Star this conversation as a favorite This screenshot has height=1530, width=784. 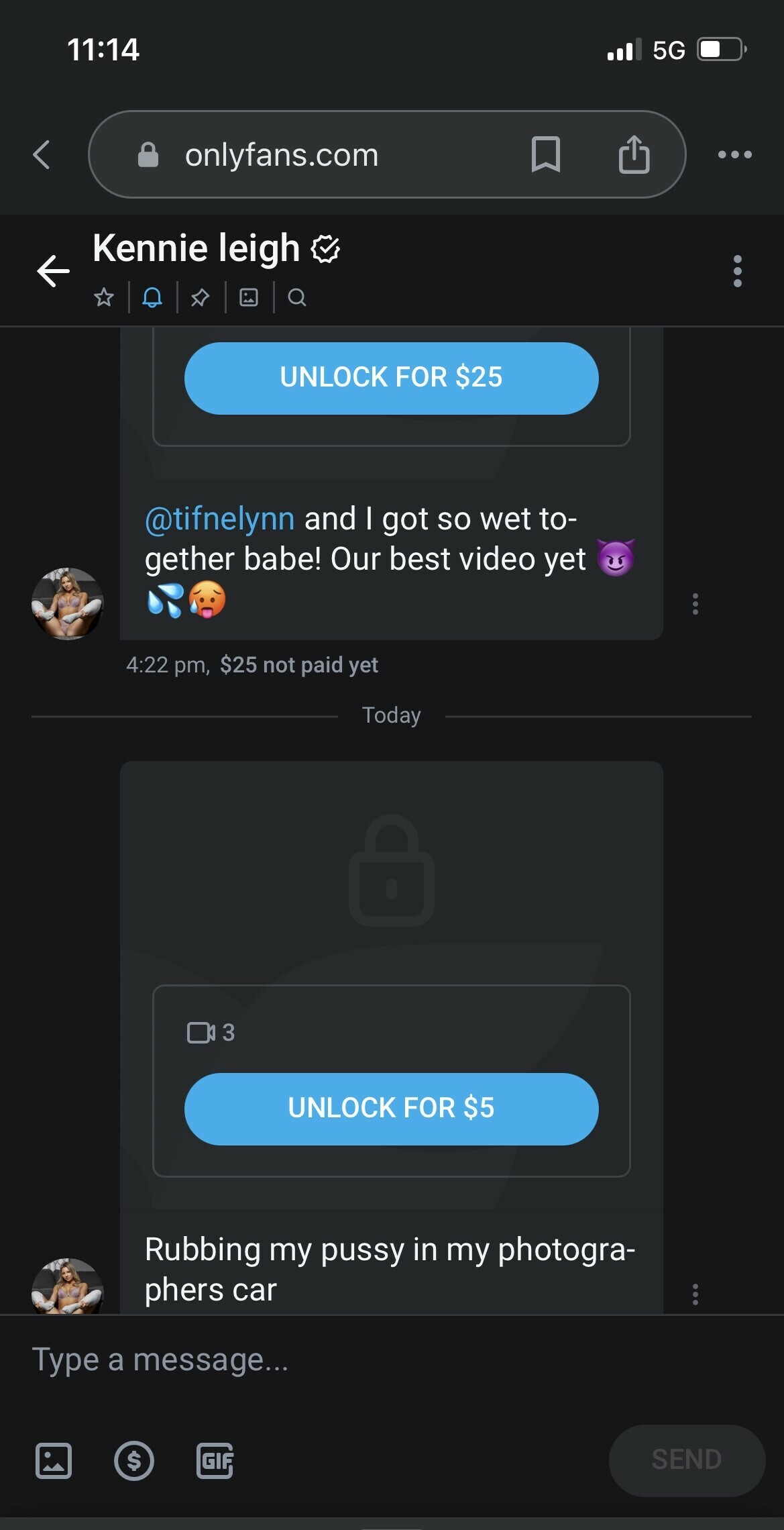104,297
